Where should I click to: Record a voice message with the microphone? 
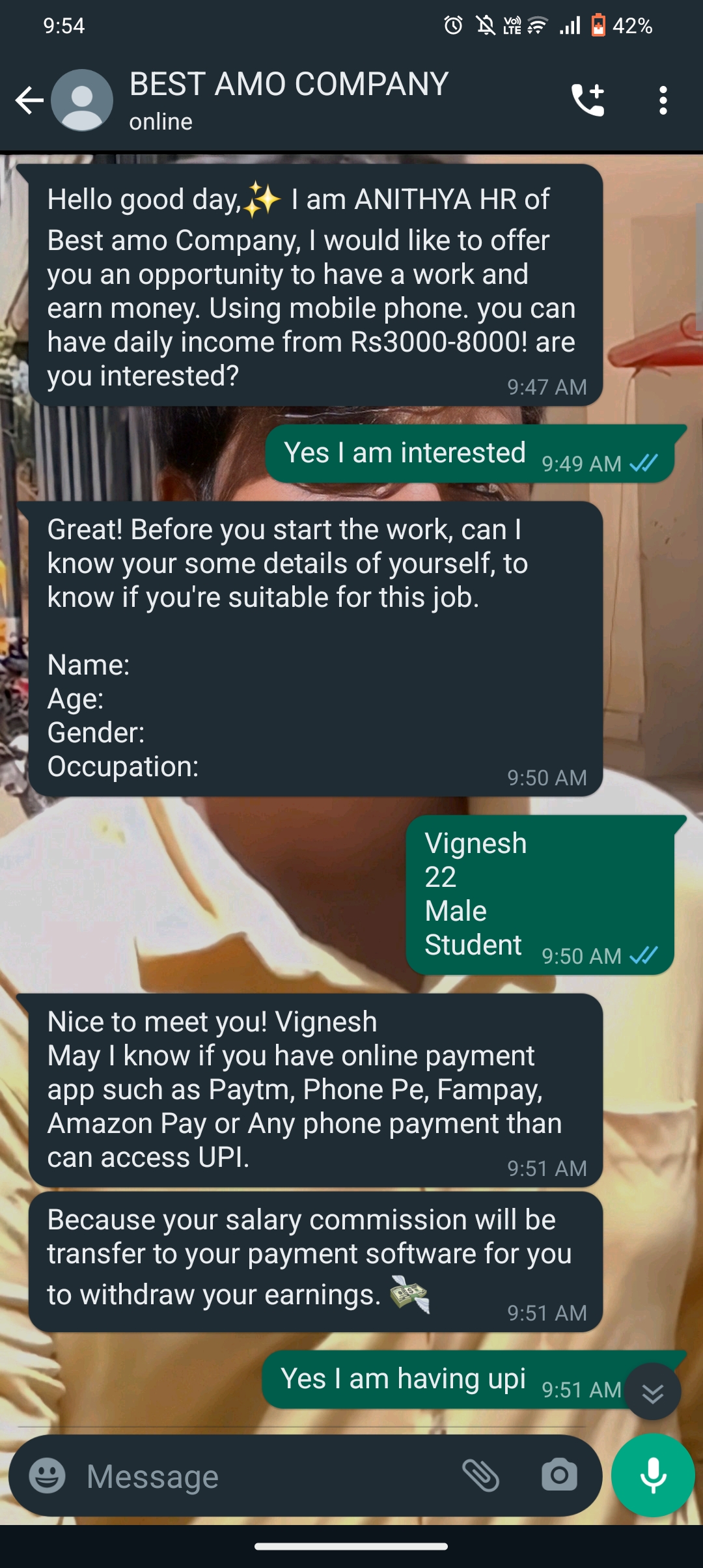[653, 1476]
